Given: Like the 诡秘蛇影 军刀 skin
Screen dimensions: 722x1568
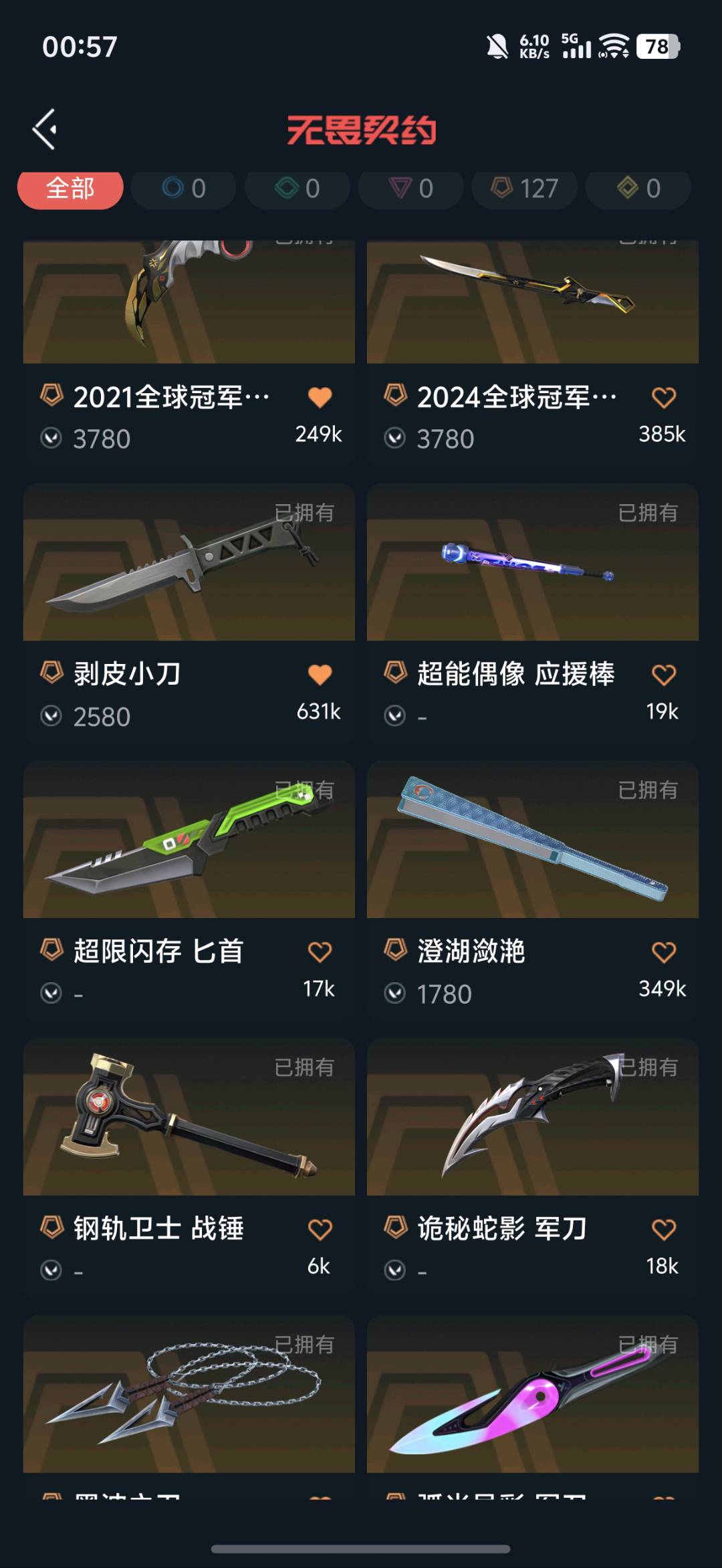Looking at the screenshot, I should click(663, 1229).
